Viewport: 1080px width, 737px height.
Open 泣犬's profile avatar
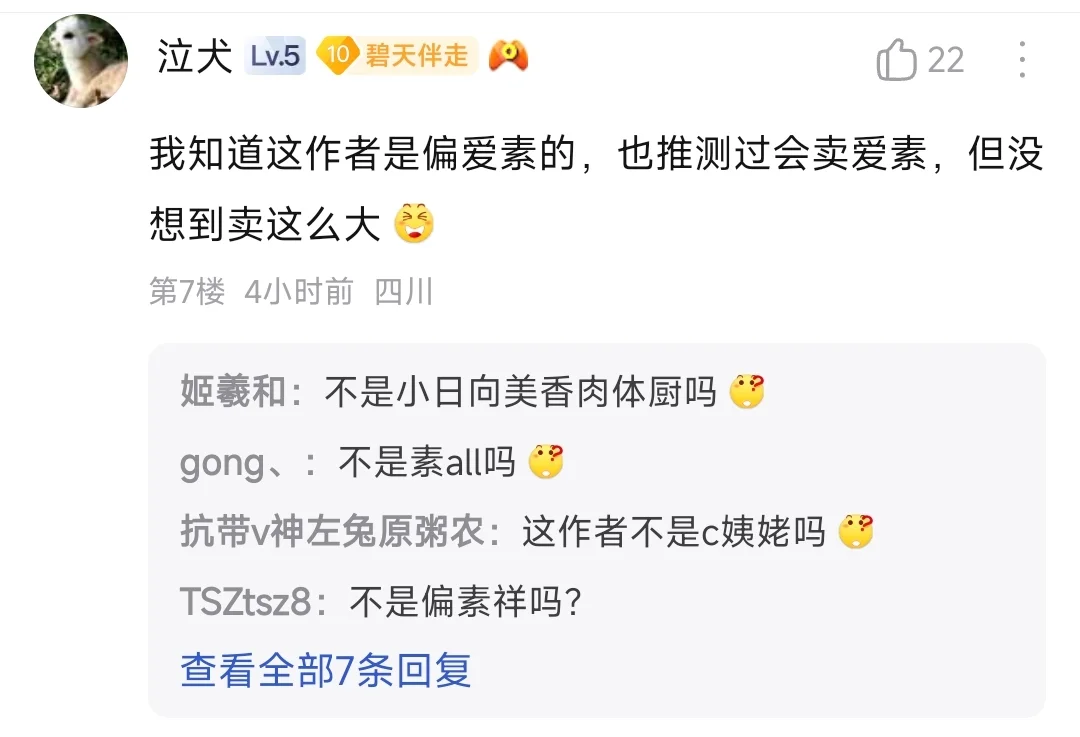click(81, 61)
